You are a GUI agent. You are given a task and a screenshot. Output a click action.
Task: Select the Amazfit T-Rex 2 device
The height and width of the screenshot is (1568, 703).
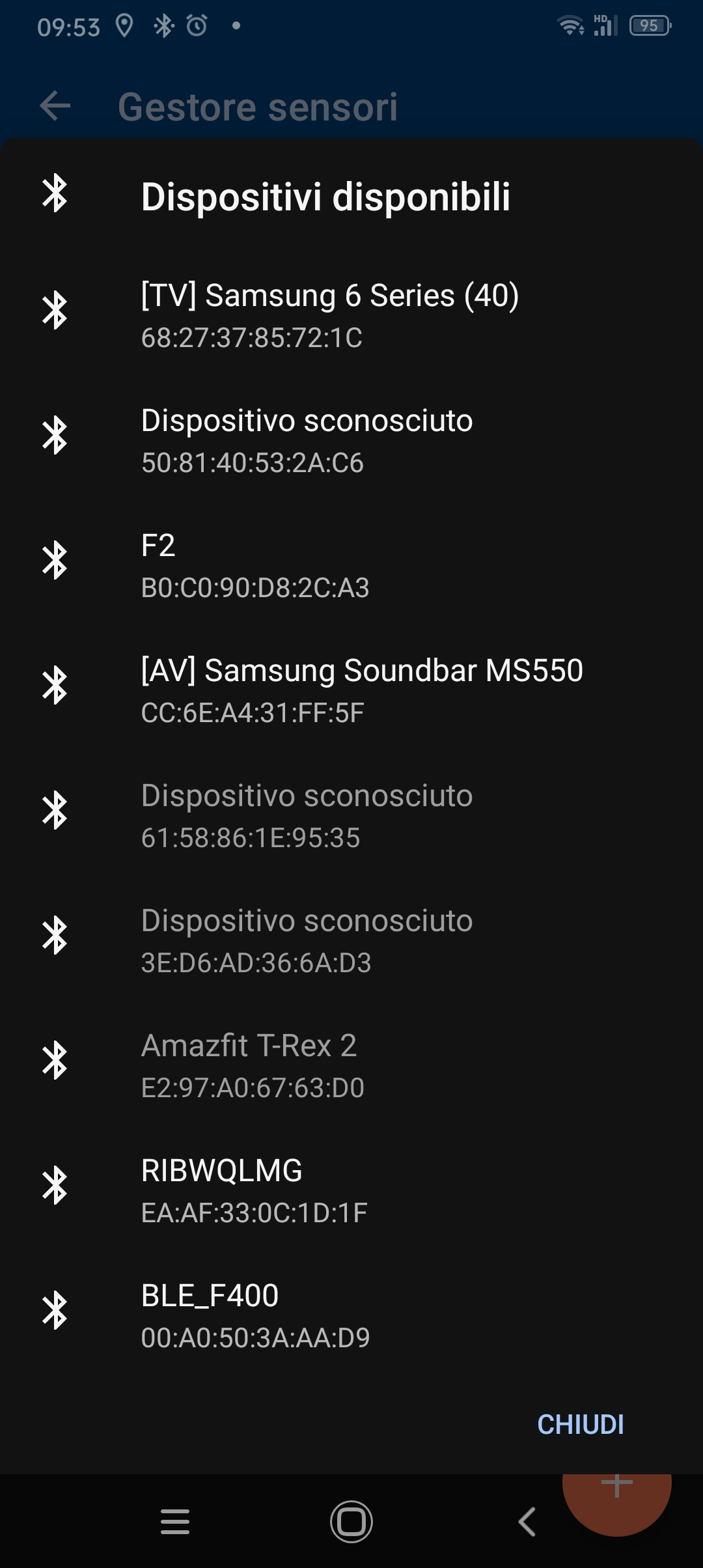(x=253, y=1065)
